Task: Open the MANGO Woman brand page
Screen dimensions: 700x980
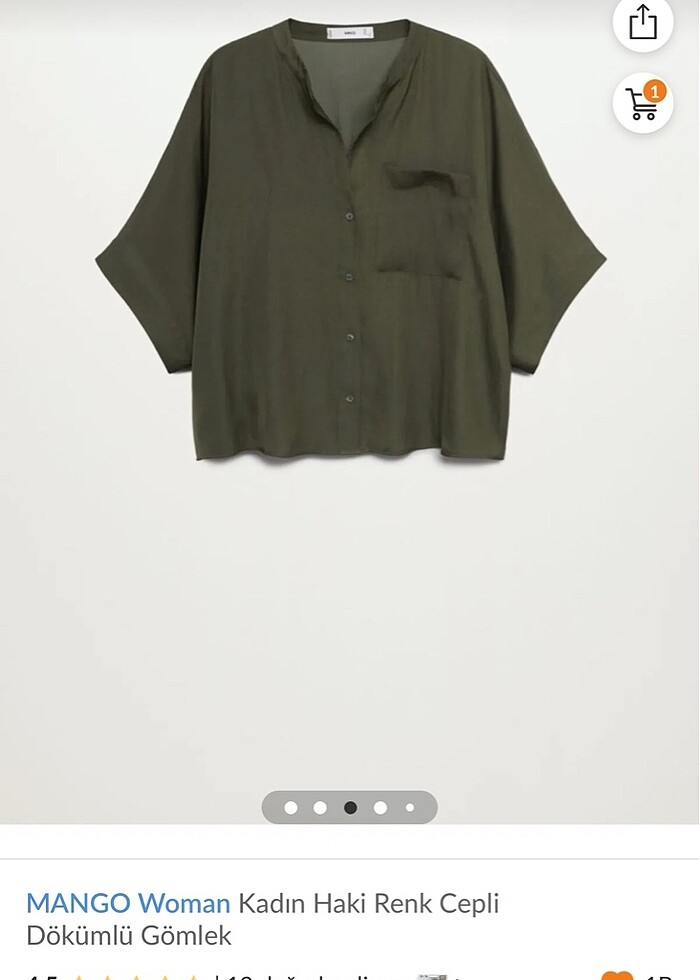Action: click(128, 904)
